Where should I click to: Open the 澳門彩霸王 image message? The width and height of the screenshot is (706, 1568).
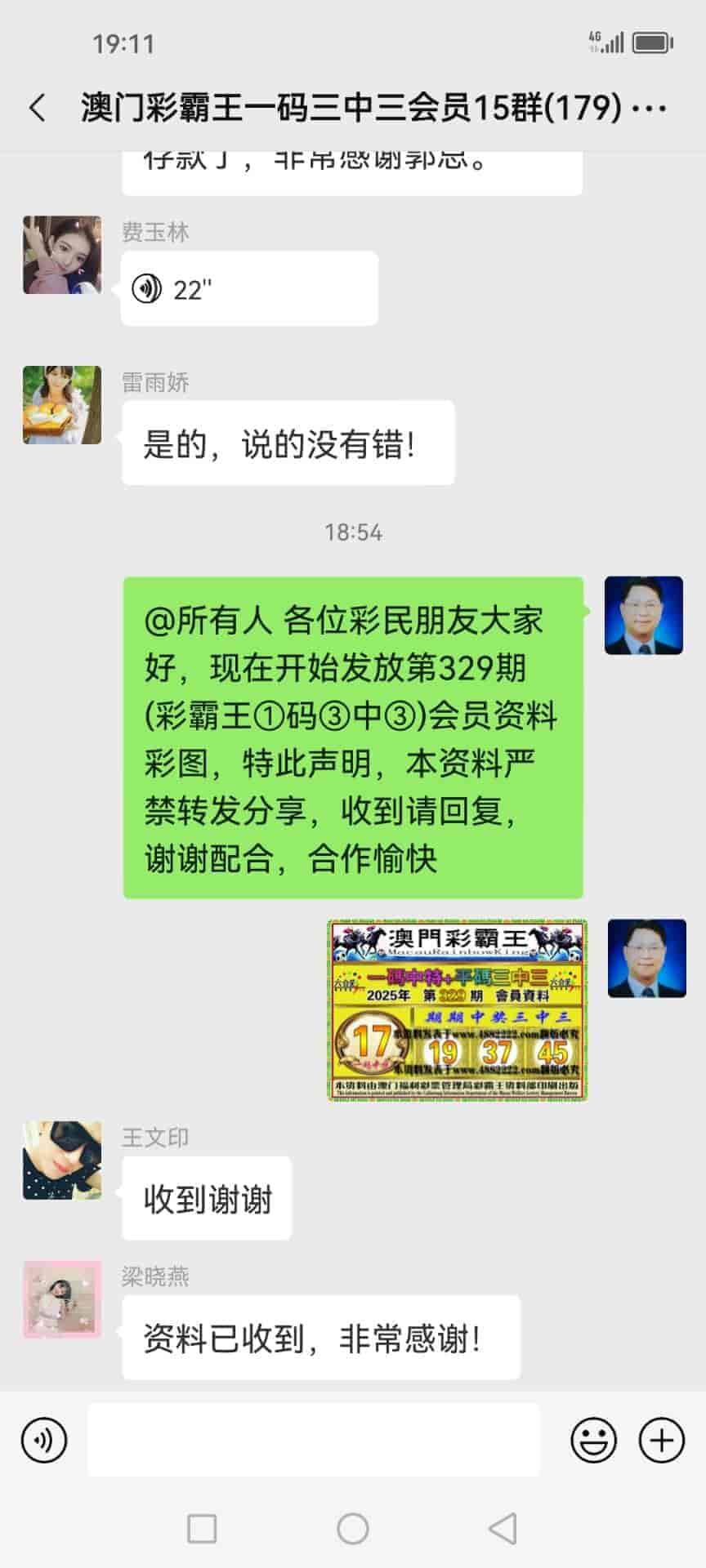pyautogui.click(x=458, y=1010)
